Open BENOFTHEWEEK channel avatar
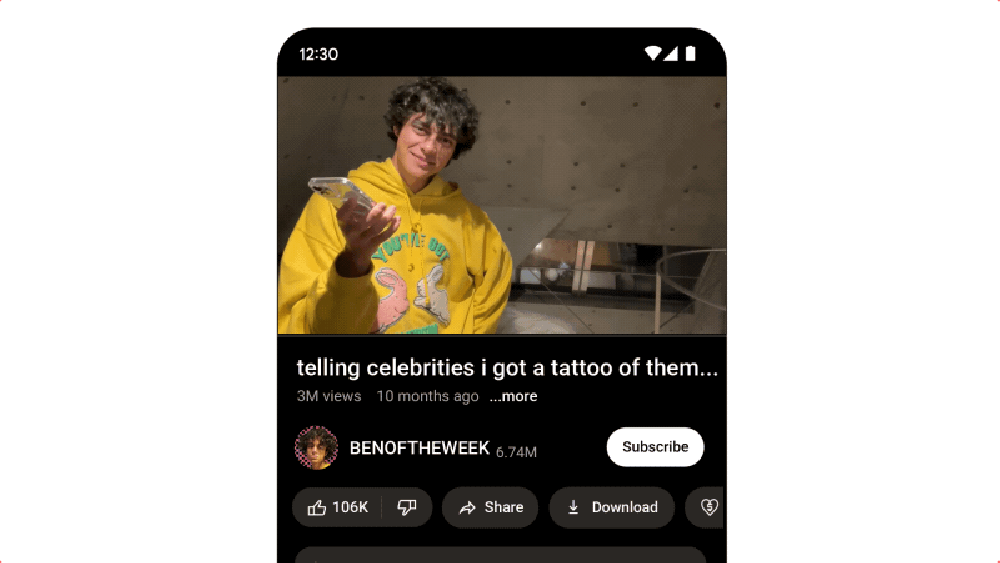This screenshot has width=1000, height=563. (316, 448)
